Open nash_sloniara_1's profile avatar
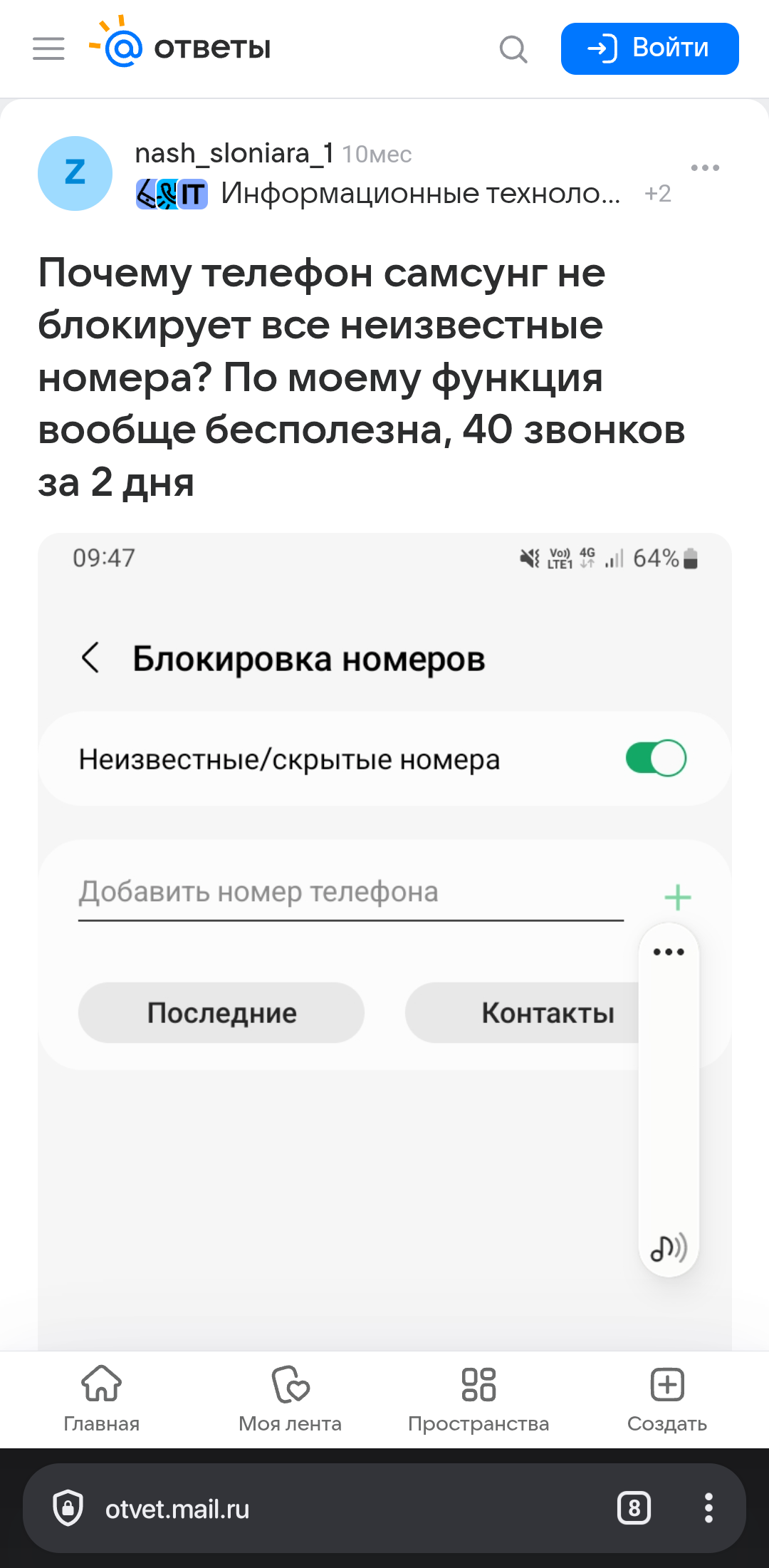 click(x=75, y=173)
